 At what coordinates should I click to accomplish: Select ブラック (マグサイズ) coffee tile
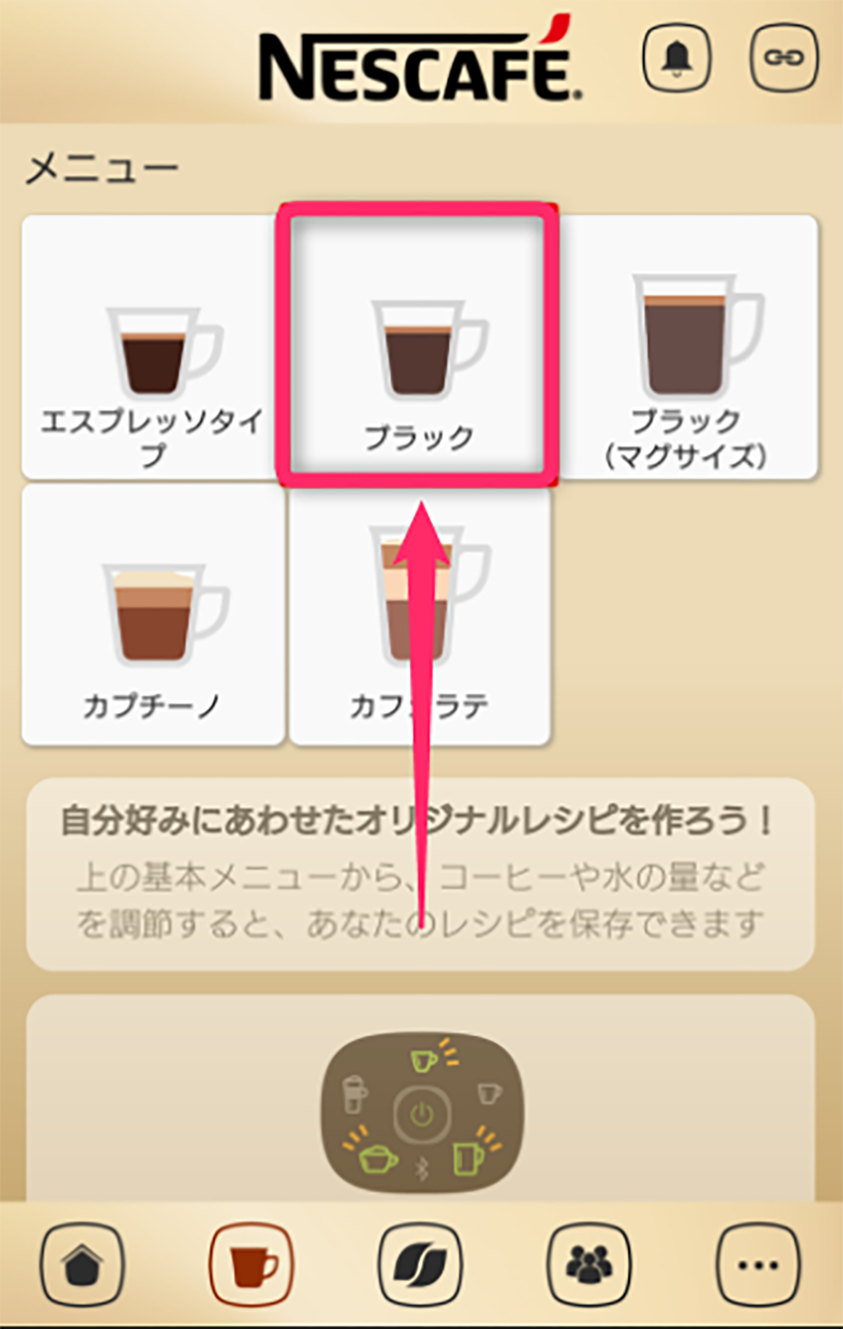[x=688, y=347]
